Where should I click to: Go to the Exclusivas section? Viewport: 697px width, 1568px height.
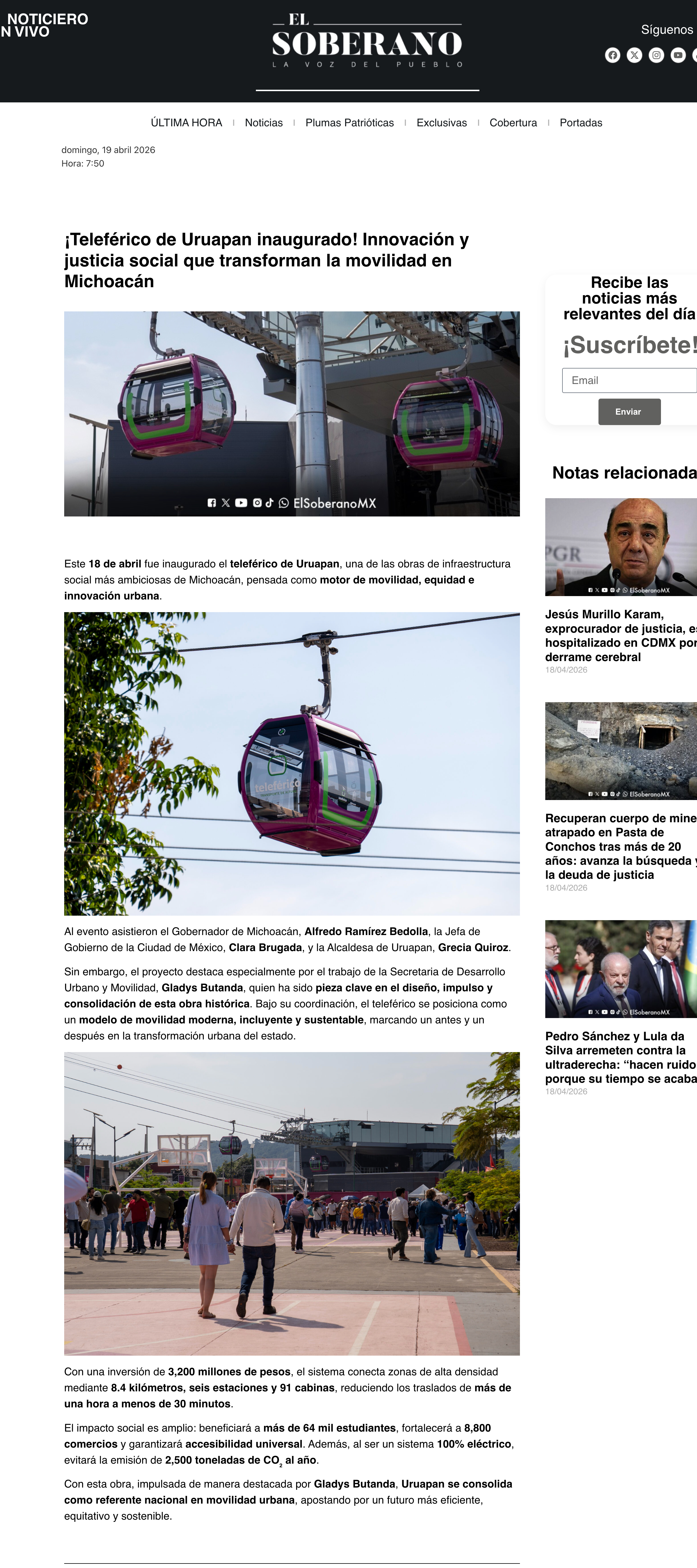[442, 122]
